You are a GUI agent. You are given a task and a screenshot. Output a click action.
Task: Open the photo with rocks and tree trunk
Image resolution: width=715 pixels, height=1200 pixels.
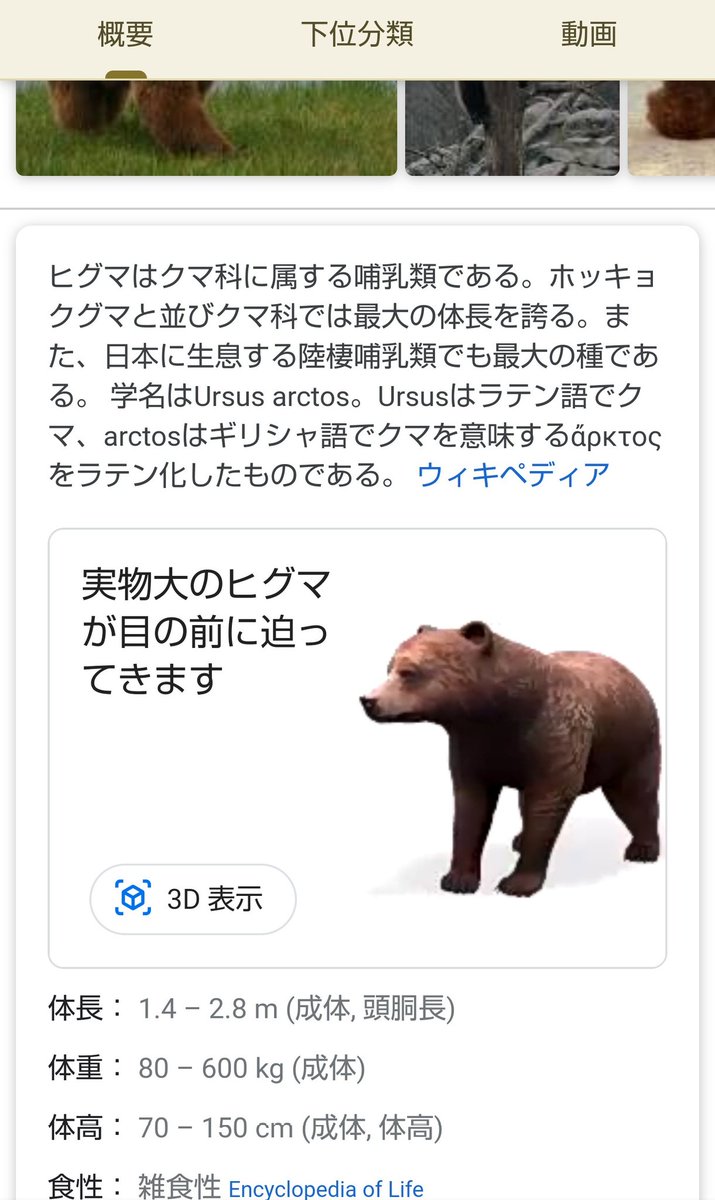tap(511, 128)
